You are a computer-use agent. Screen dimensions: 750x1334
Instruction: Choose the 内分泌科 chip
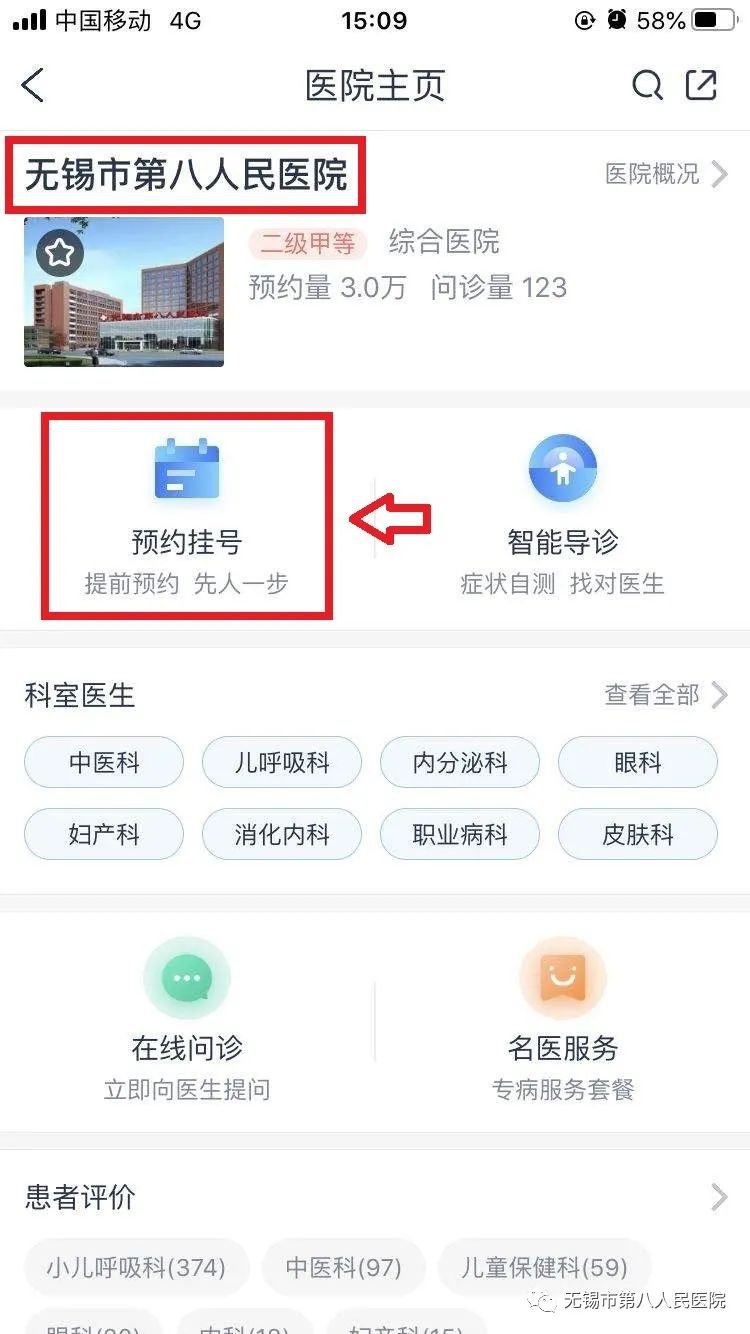(460, 763)
